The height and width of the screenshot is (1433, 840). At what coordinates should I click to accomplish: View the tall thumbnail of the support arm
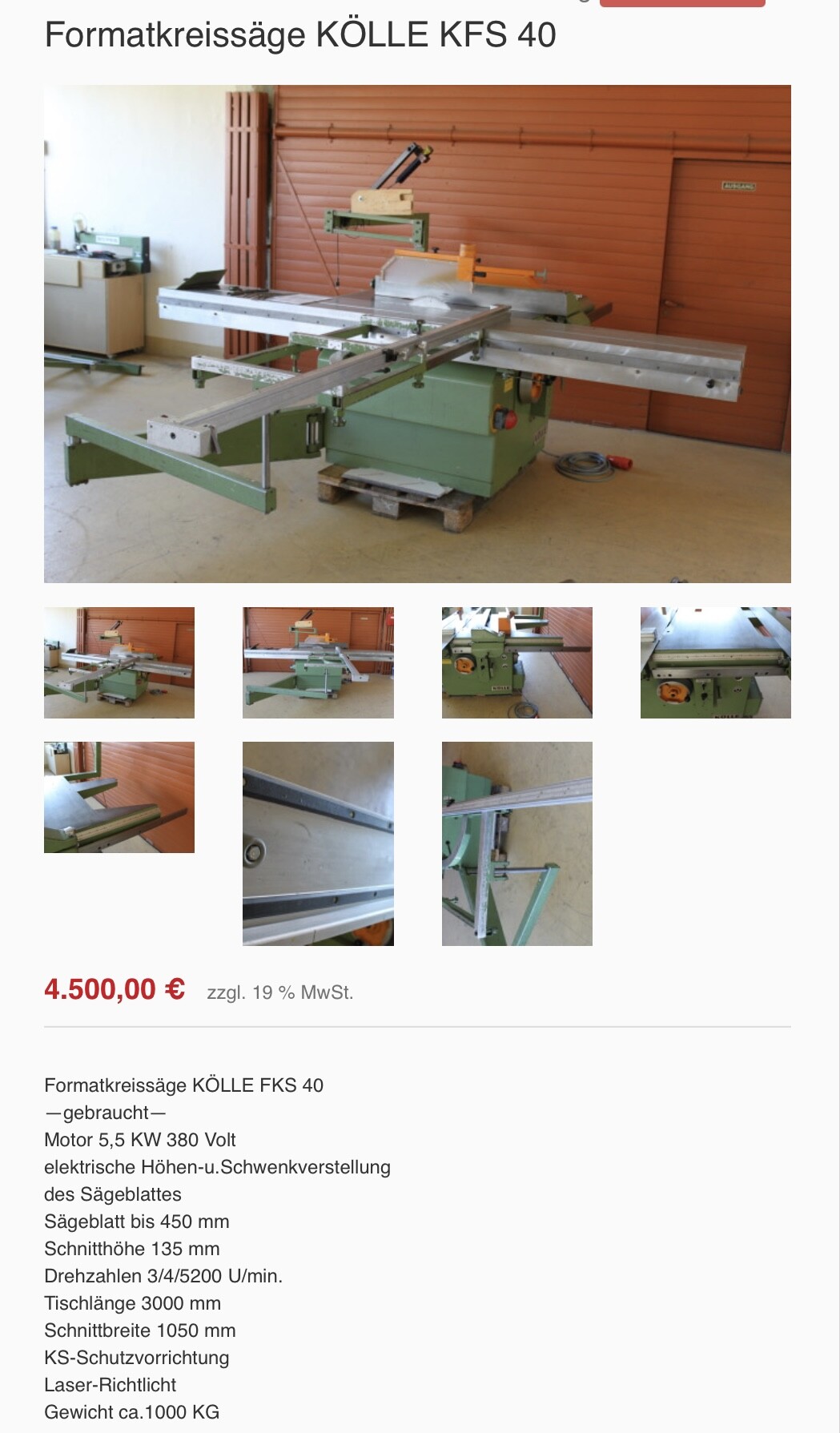click(x=517, y=843)
